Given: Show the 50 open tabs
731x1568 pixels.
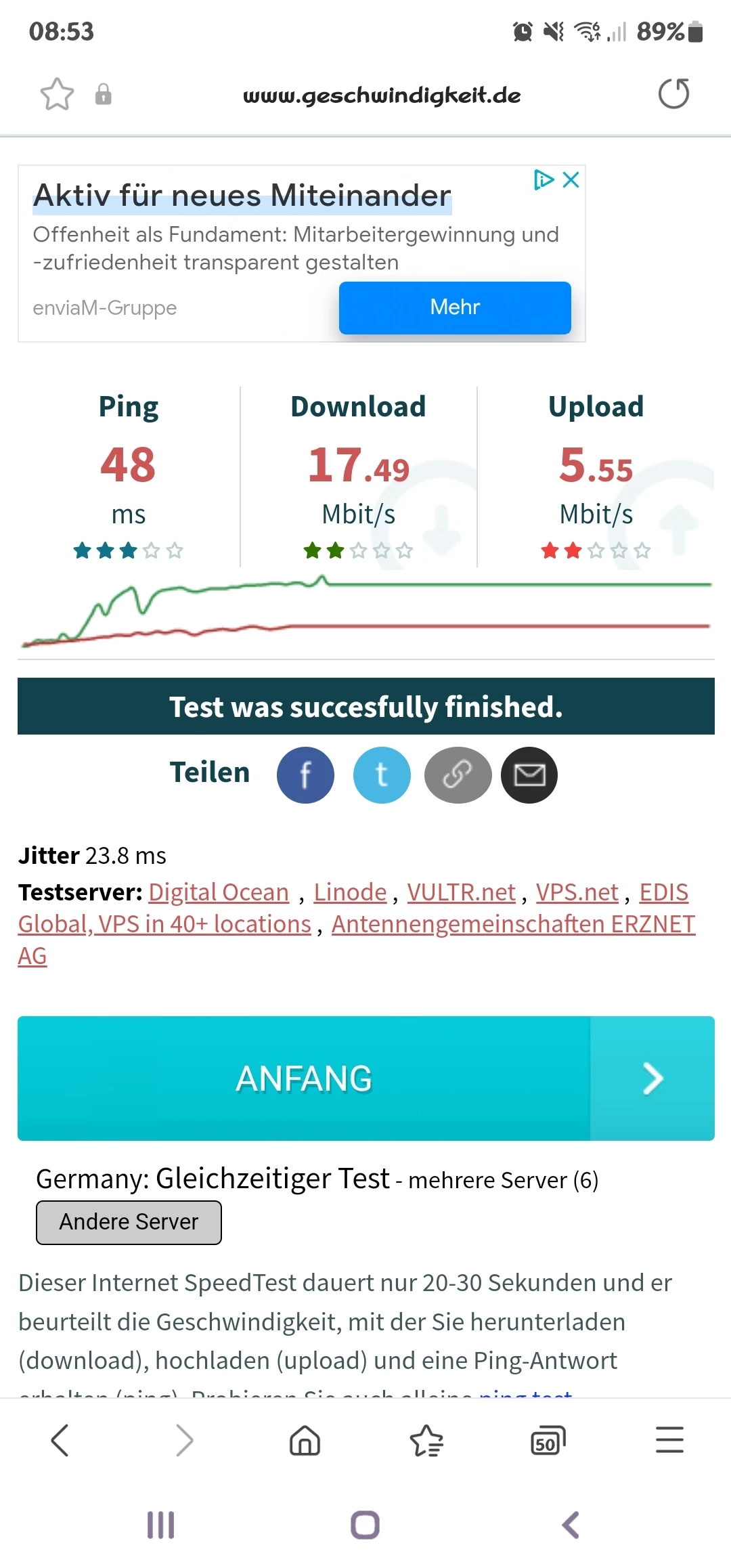Looking at the screenshot, I should pyautogui.click(x=548, y=1440).
